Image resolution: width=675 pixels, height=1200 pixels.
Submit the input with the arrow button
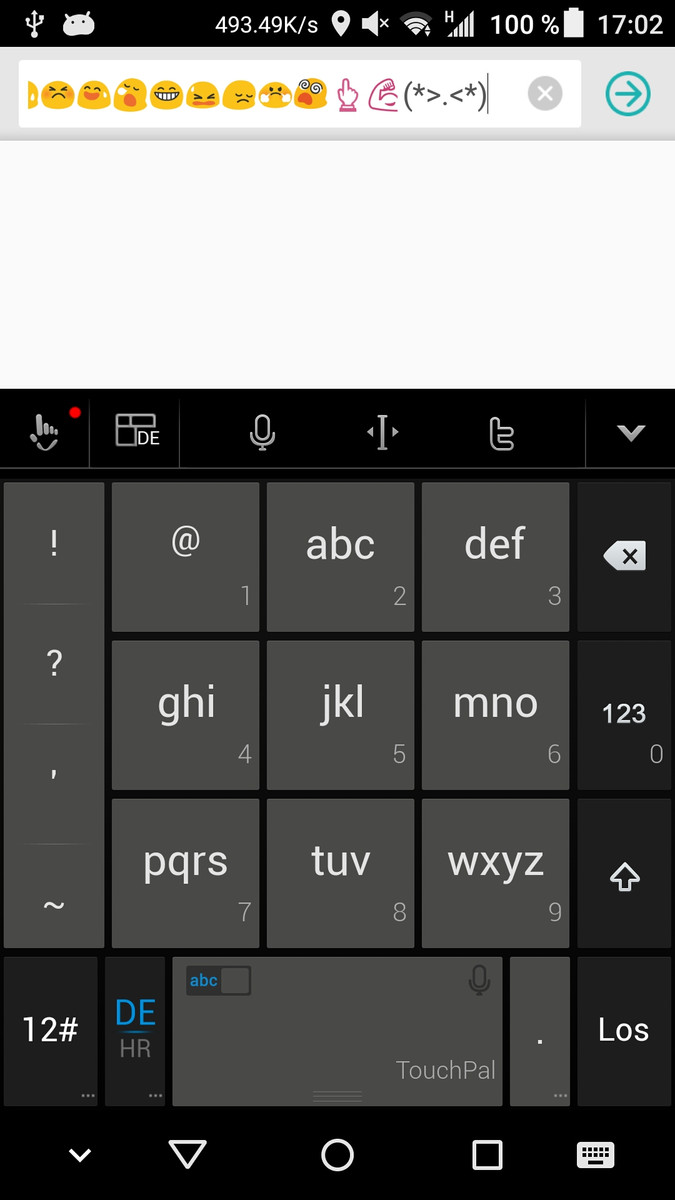pyautogui.click(x=628, y=95)
